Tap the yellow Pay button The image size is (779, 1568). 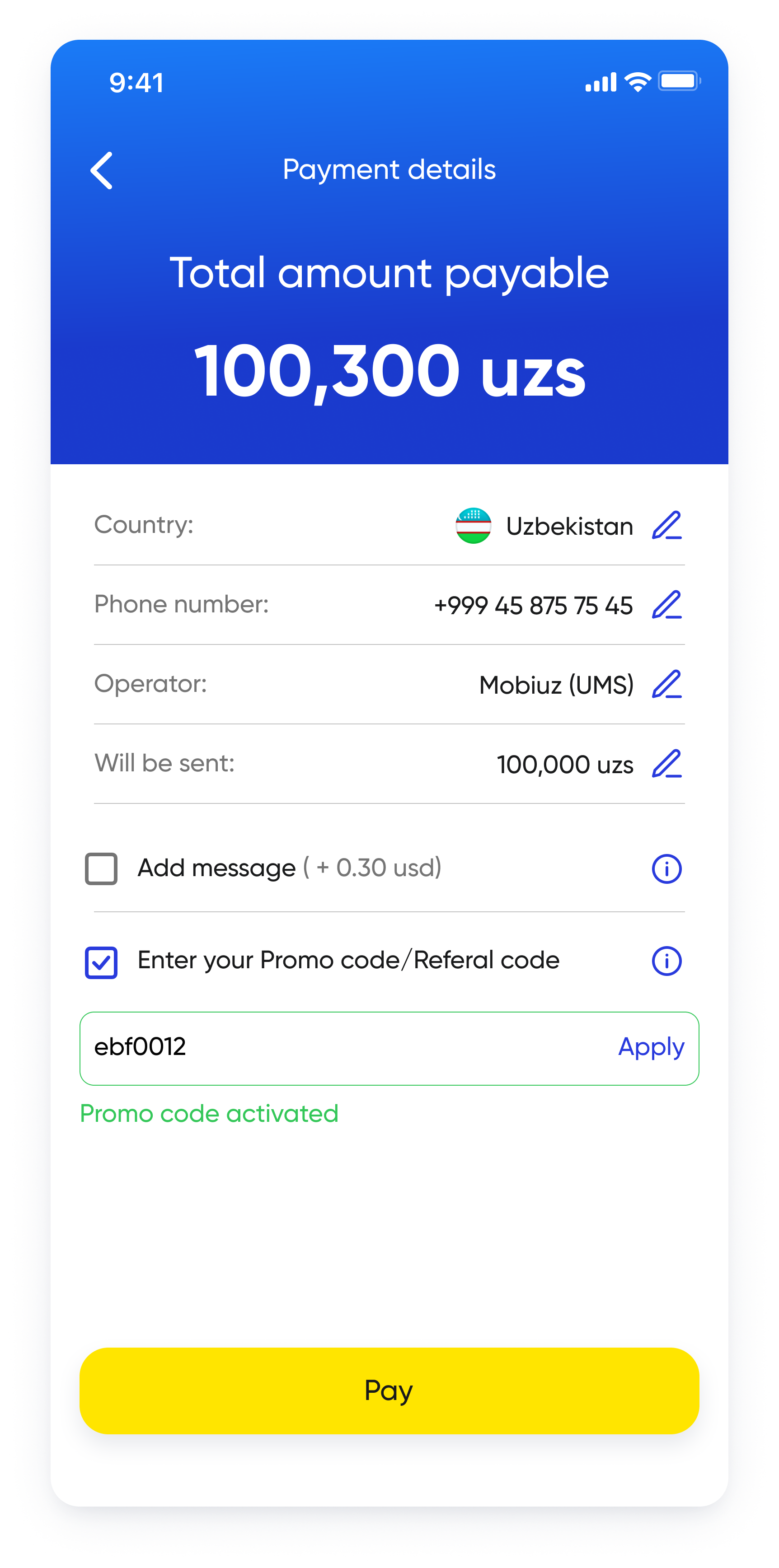(x=389, y=1390)
